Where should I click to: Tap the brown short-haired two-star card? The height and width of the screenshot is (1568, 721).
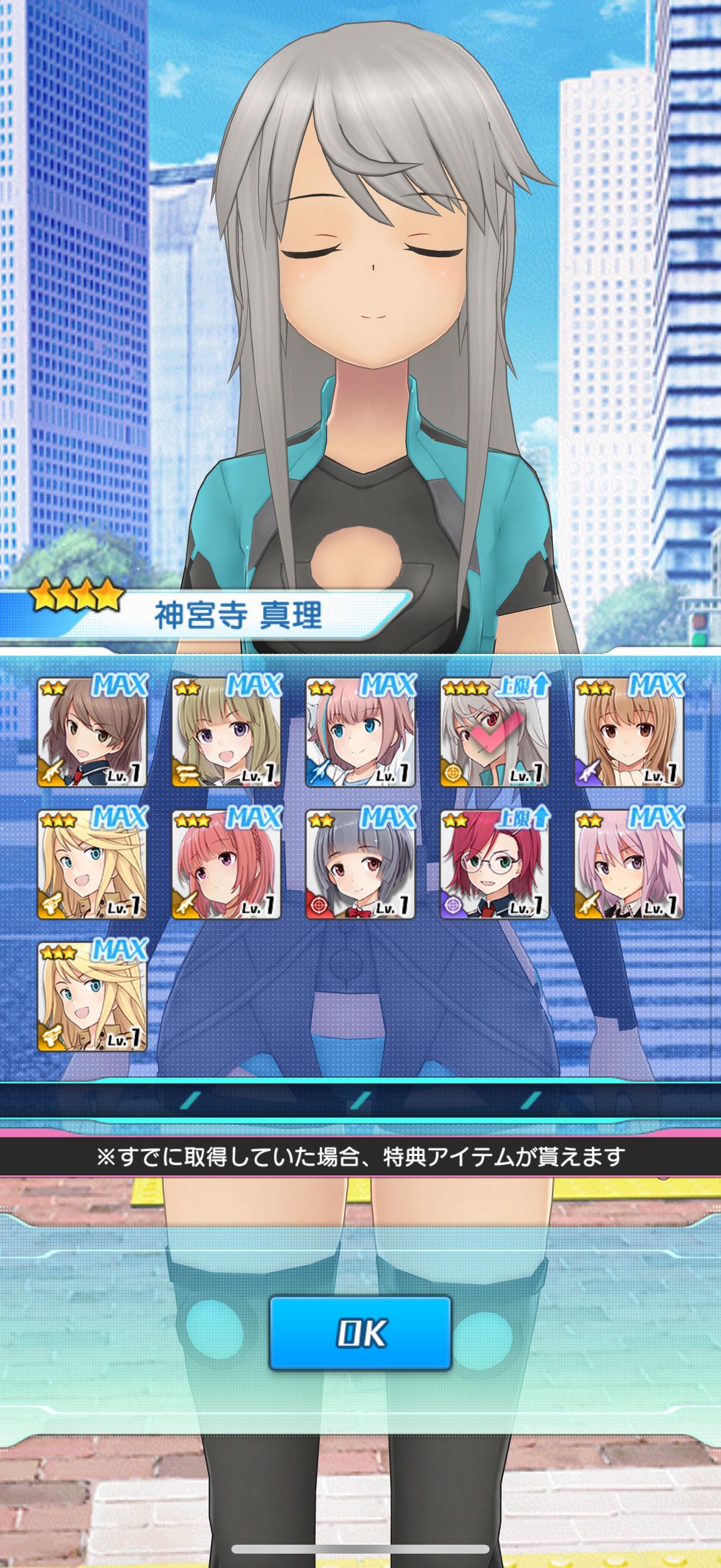[92, 731]
